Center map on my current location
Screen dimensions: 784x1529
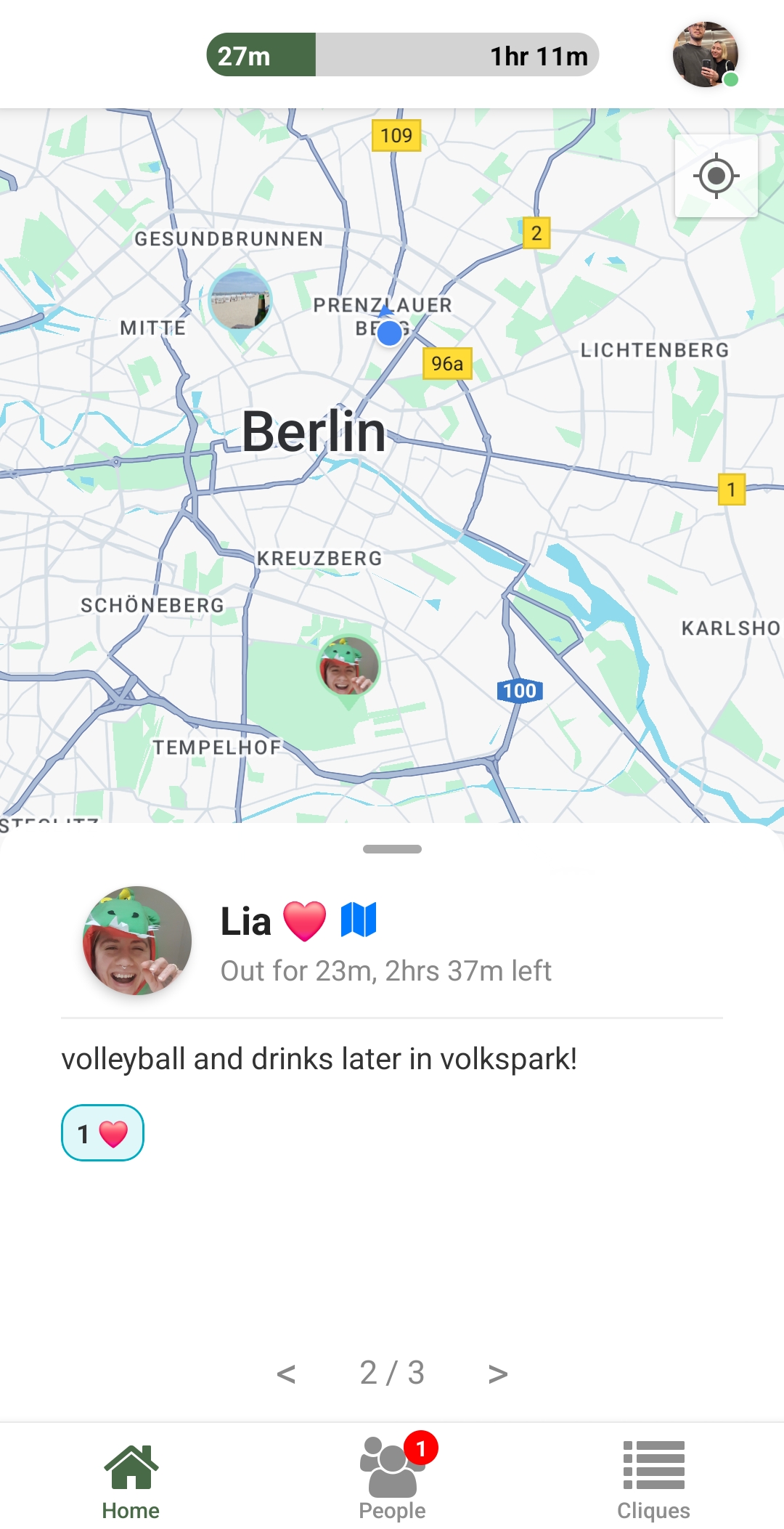point(716,176)
